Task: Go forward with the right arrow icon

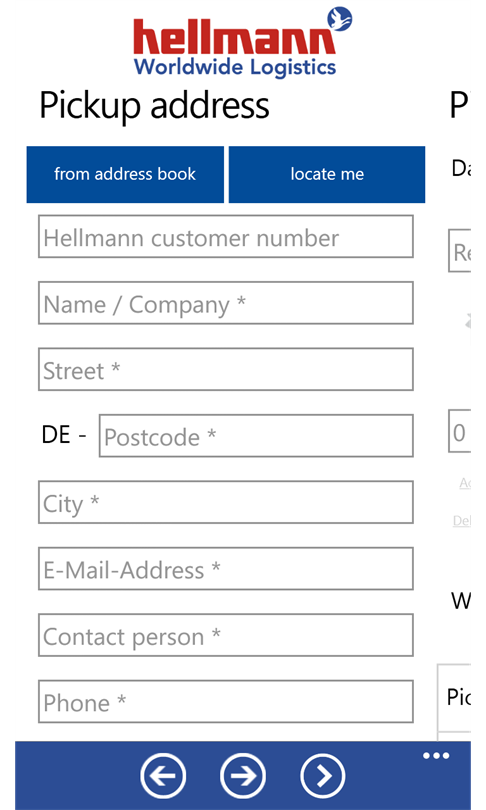Action: click(x=243, y=775)
